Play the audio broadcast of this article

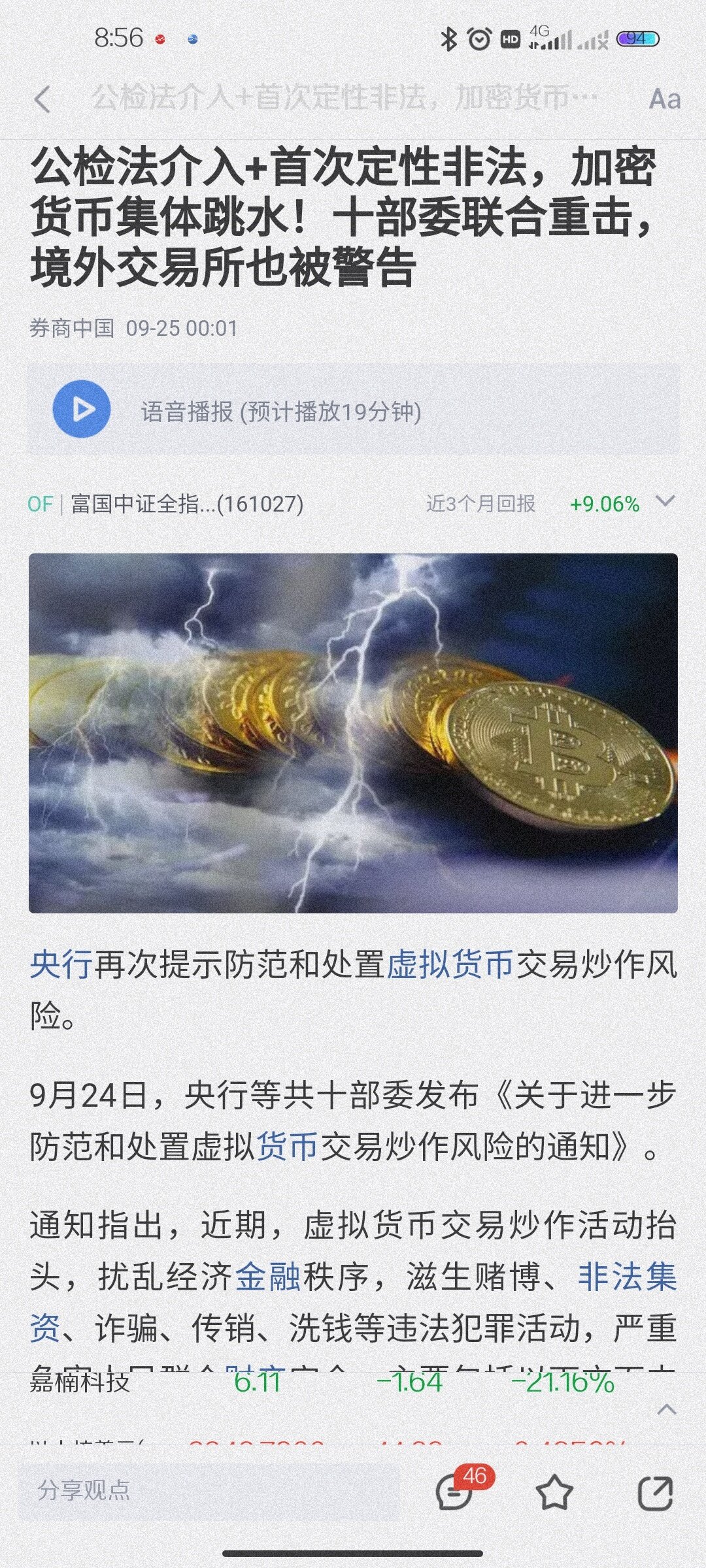point(82,410)
